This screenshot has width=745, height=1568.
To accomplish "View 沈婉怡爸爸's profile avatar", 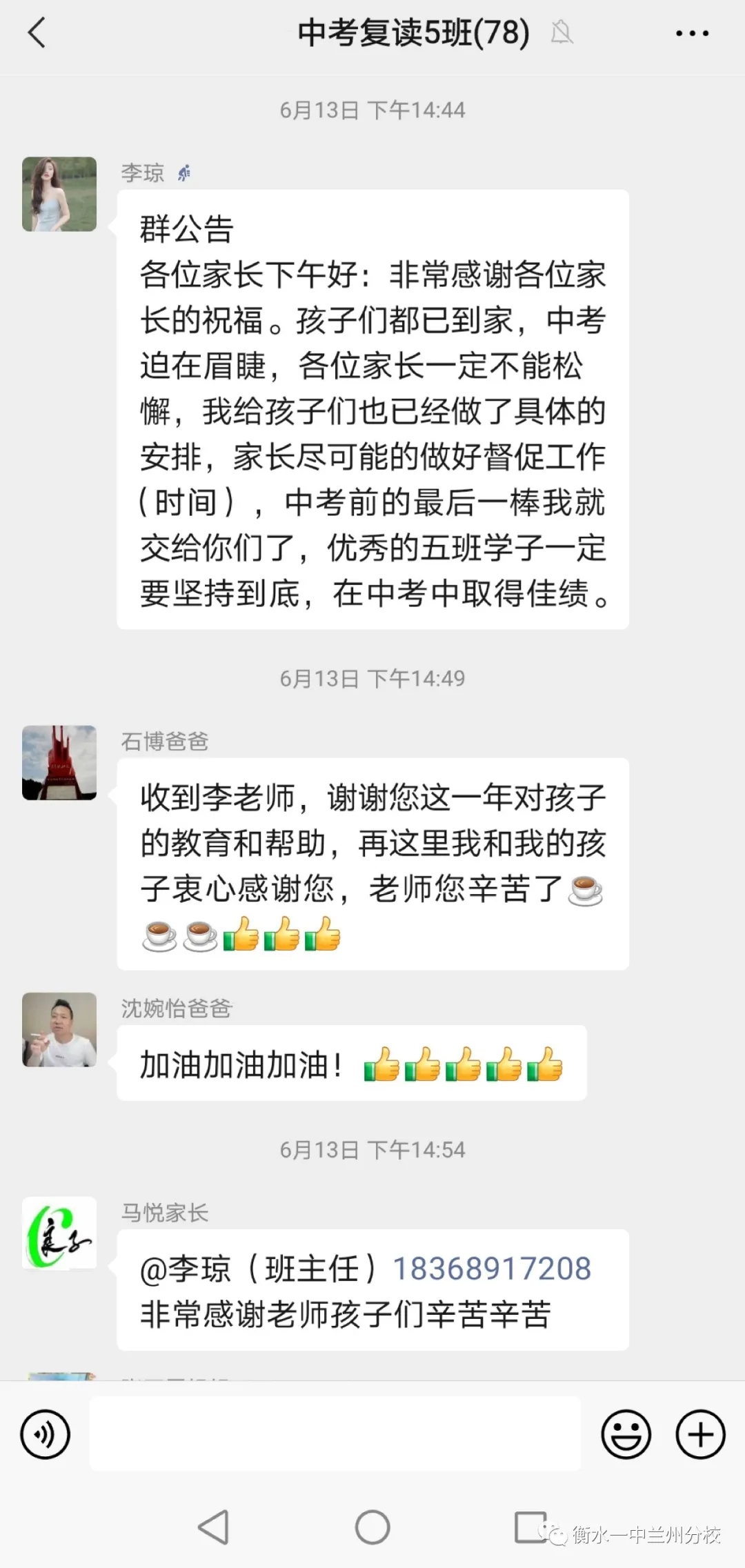I will pyautogui.click(x=59, y=1029).
